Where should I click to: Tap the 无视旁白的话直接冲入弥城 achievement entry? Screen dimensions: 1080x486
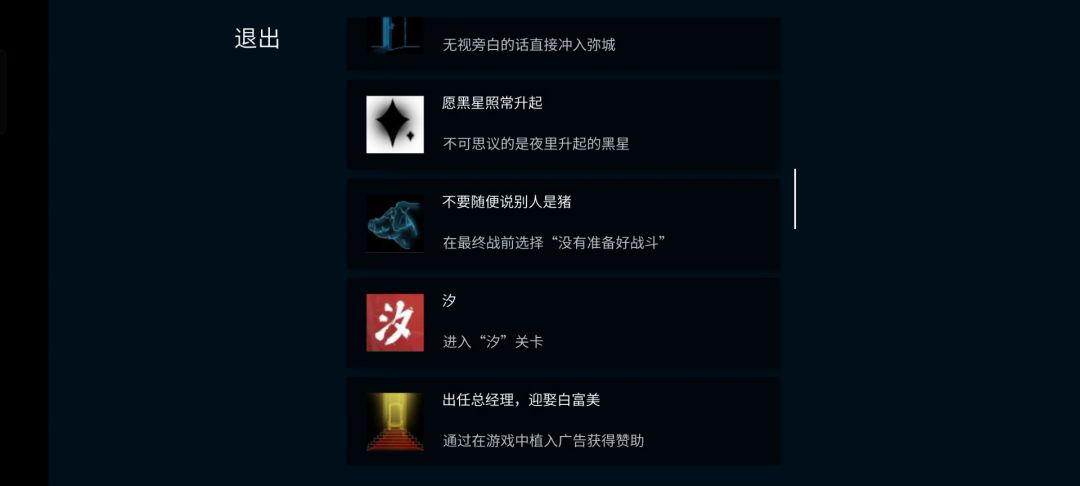[563, 43]
